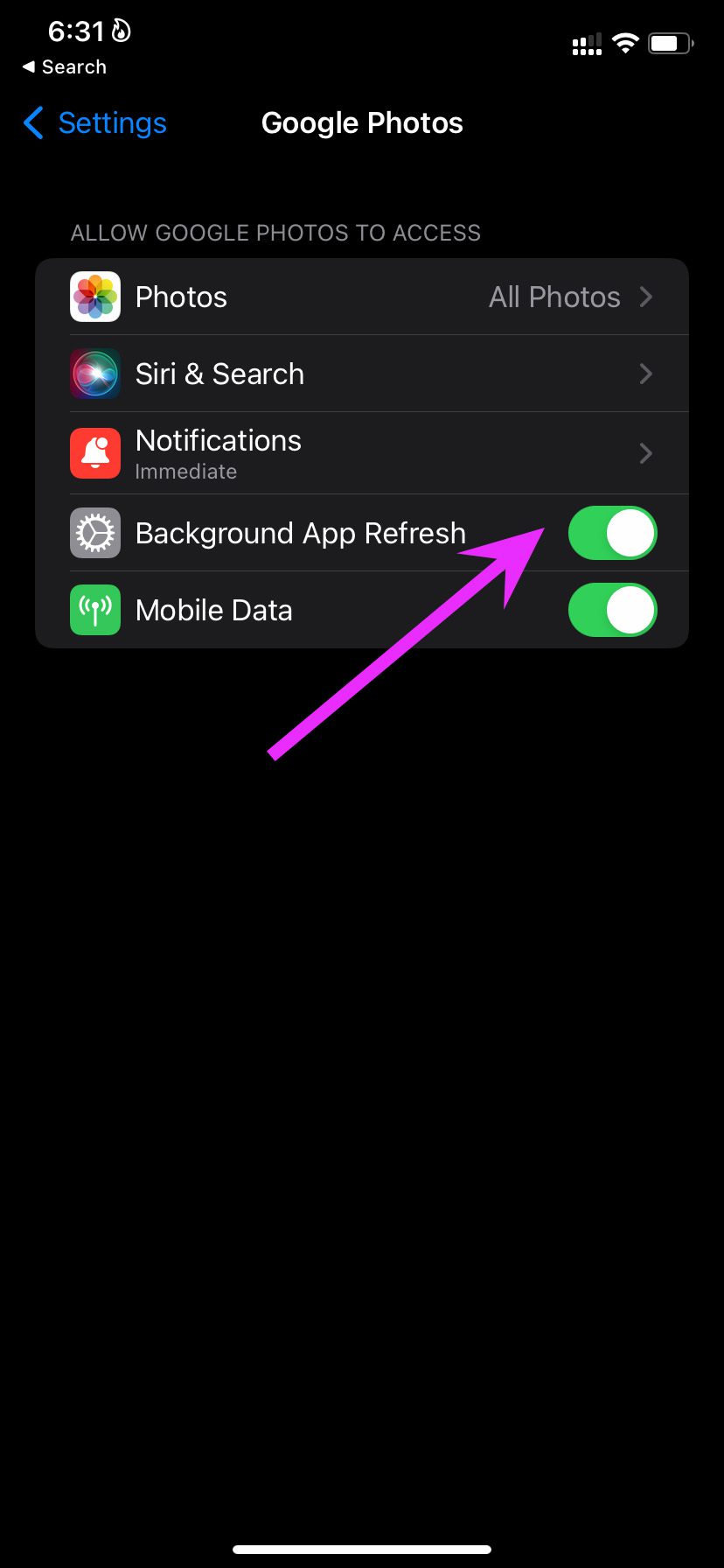
Task: Return to Search via breadcrumb
Action: [x=65, y=67]
